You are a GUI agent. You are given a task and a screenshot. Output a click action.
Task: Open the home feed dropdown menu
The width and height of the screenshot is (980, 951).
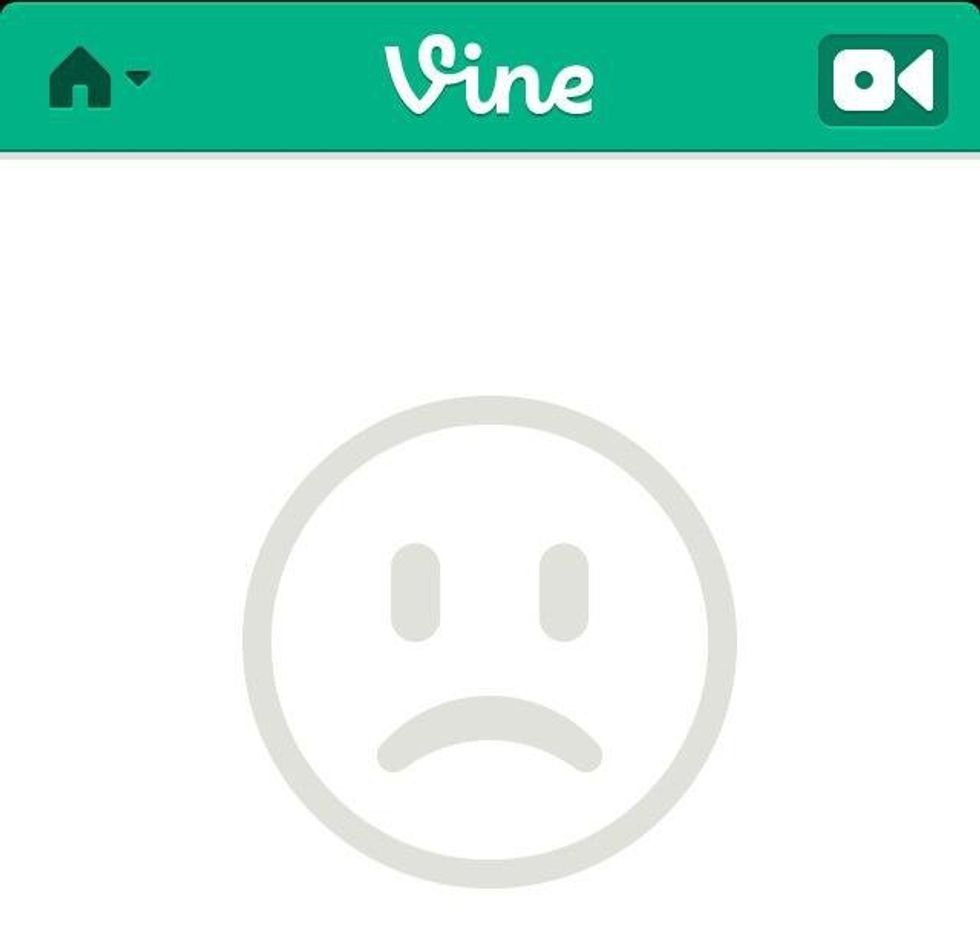tap(98, 80)
